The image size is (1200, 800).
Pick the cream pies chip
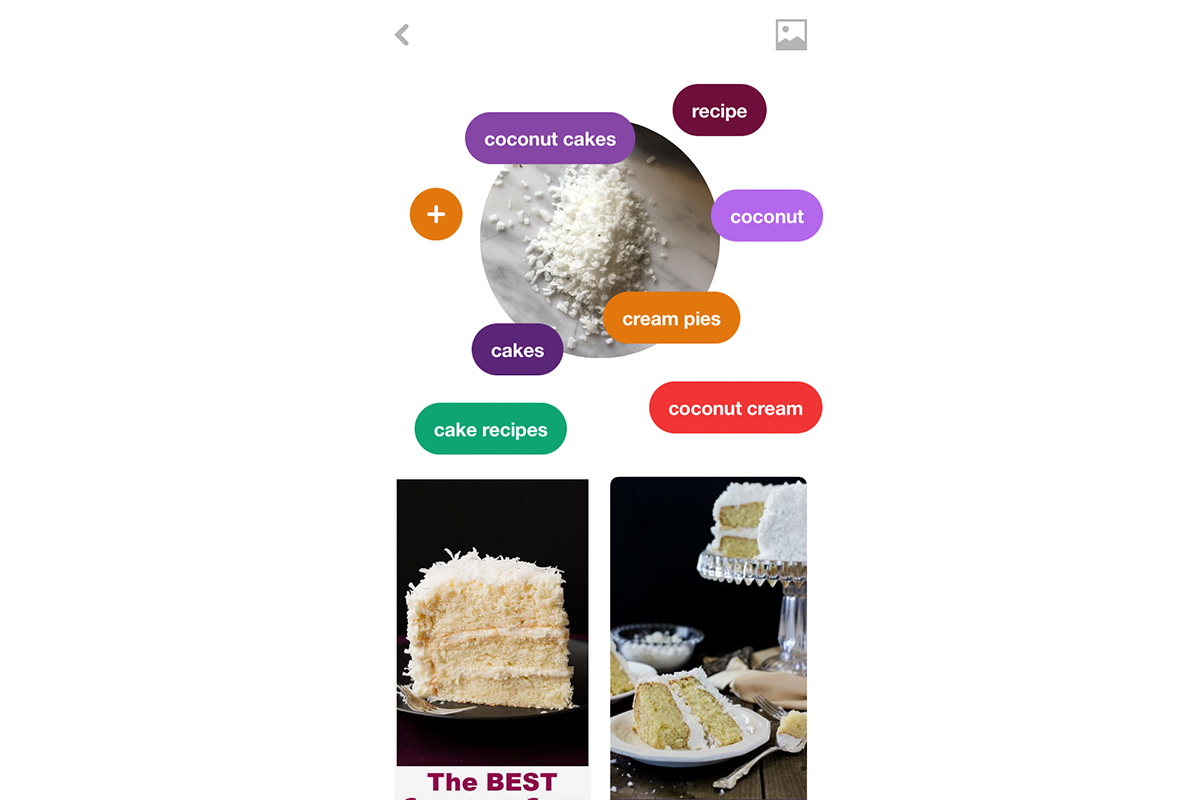coord(671,319)
